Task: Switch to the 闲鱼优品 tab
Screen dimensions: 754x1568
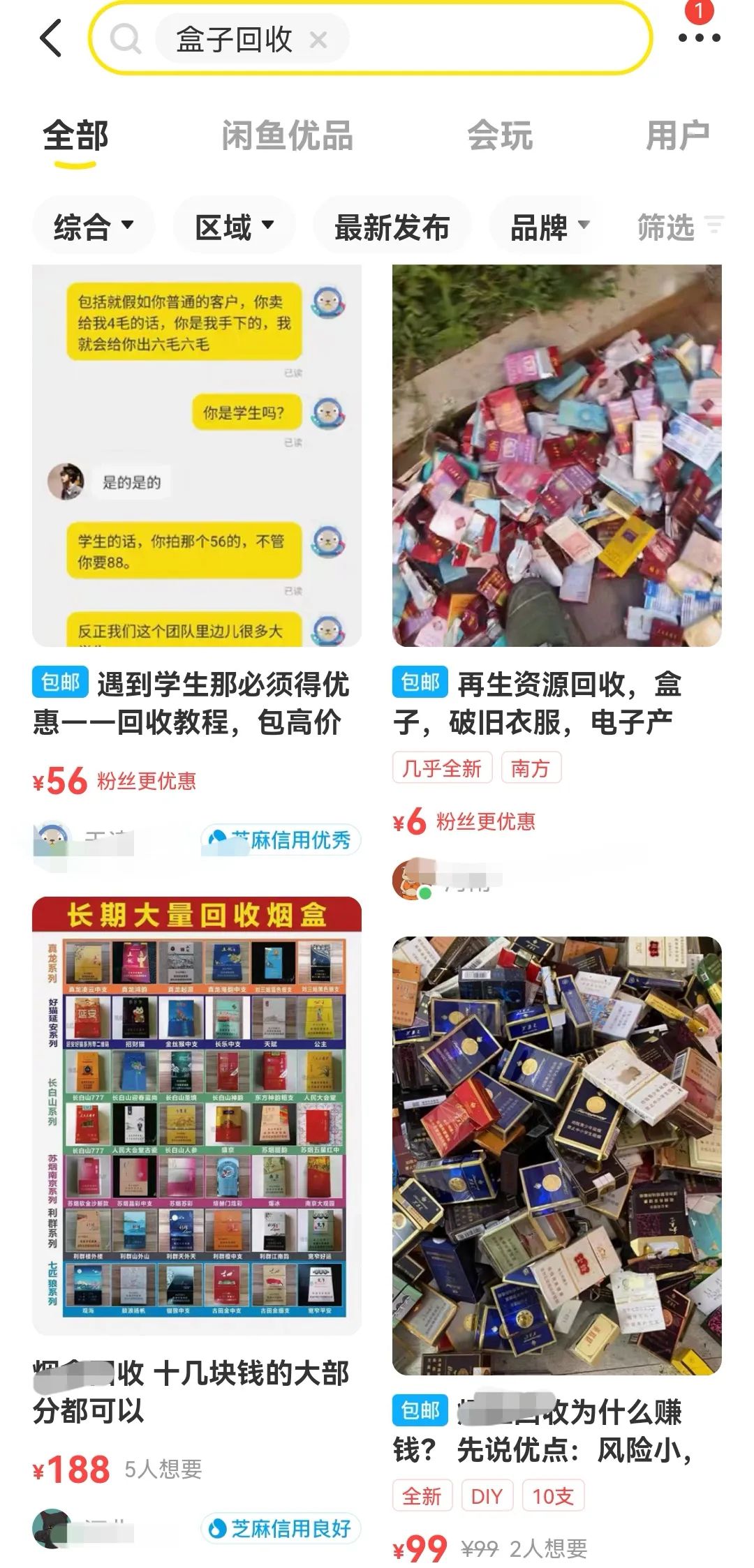Action: (x=287, y=135)
